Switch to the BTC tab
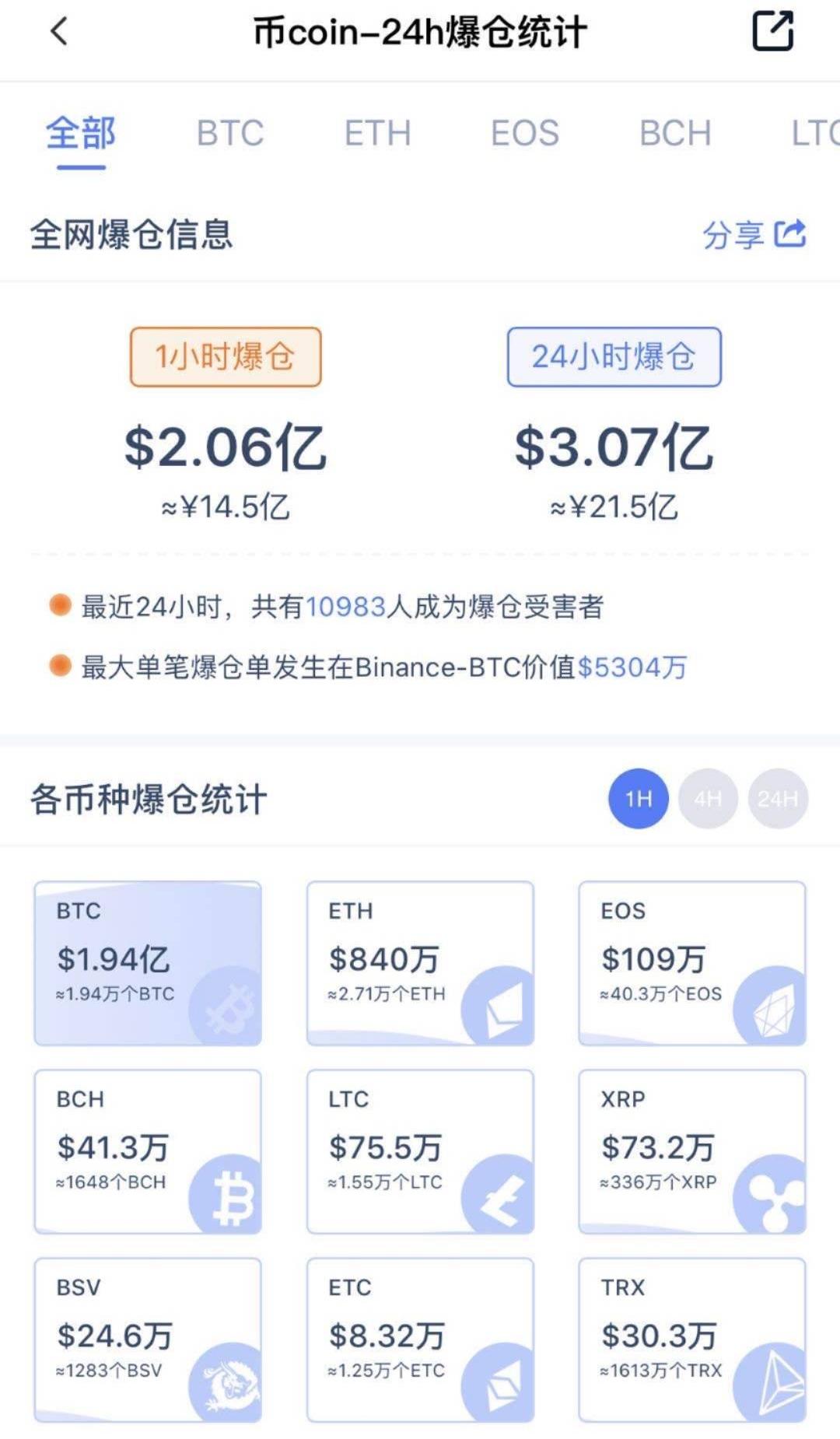840x1439 pixels. 230,133
